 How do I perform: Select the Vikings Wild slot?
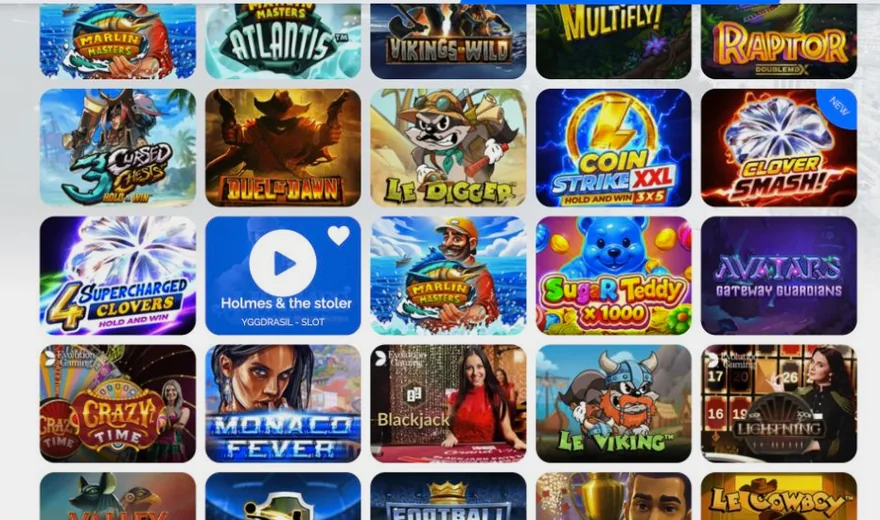click(x=448, y=41)
